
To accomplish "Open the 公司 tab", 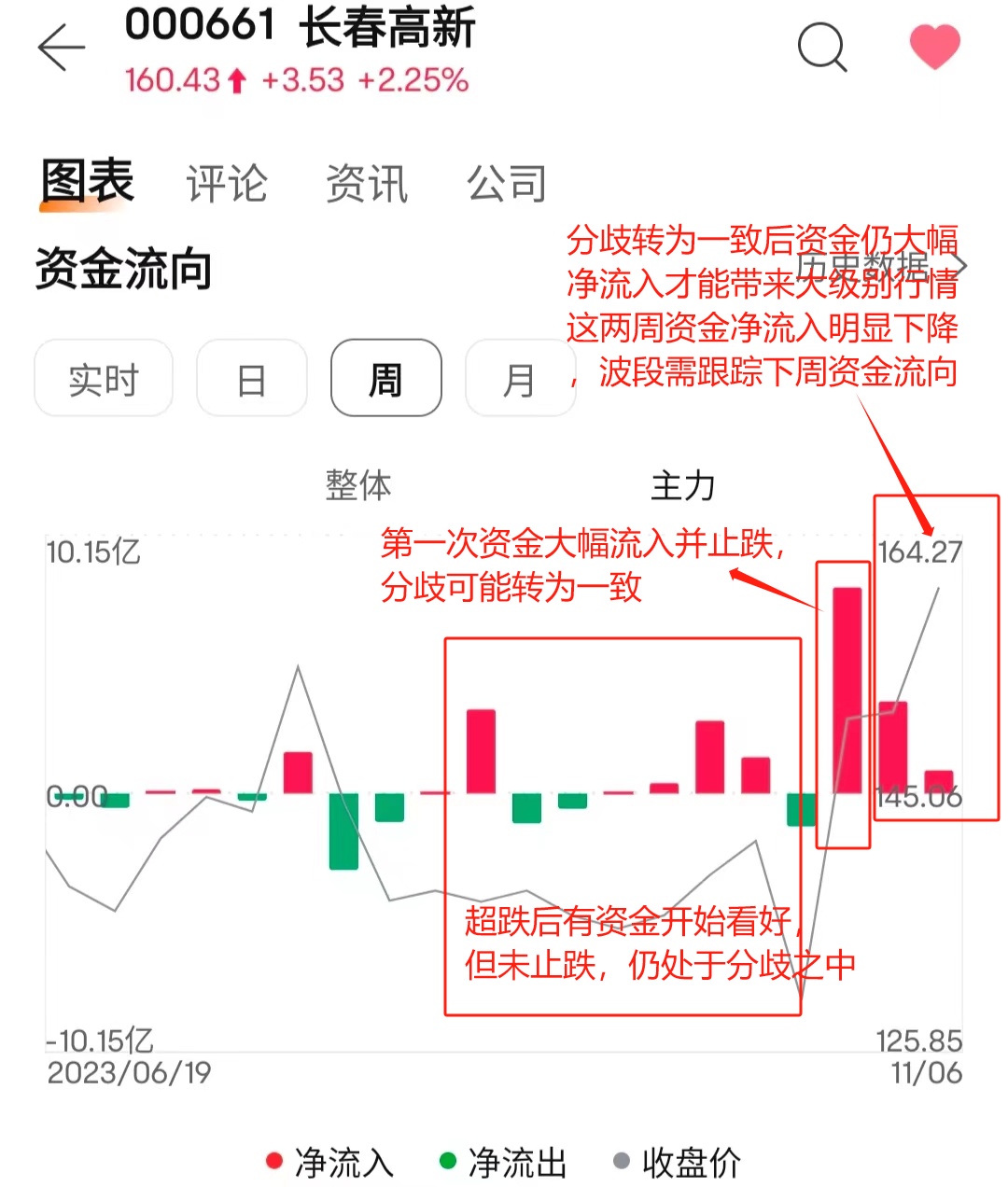I will click(x=507, y=183).
